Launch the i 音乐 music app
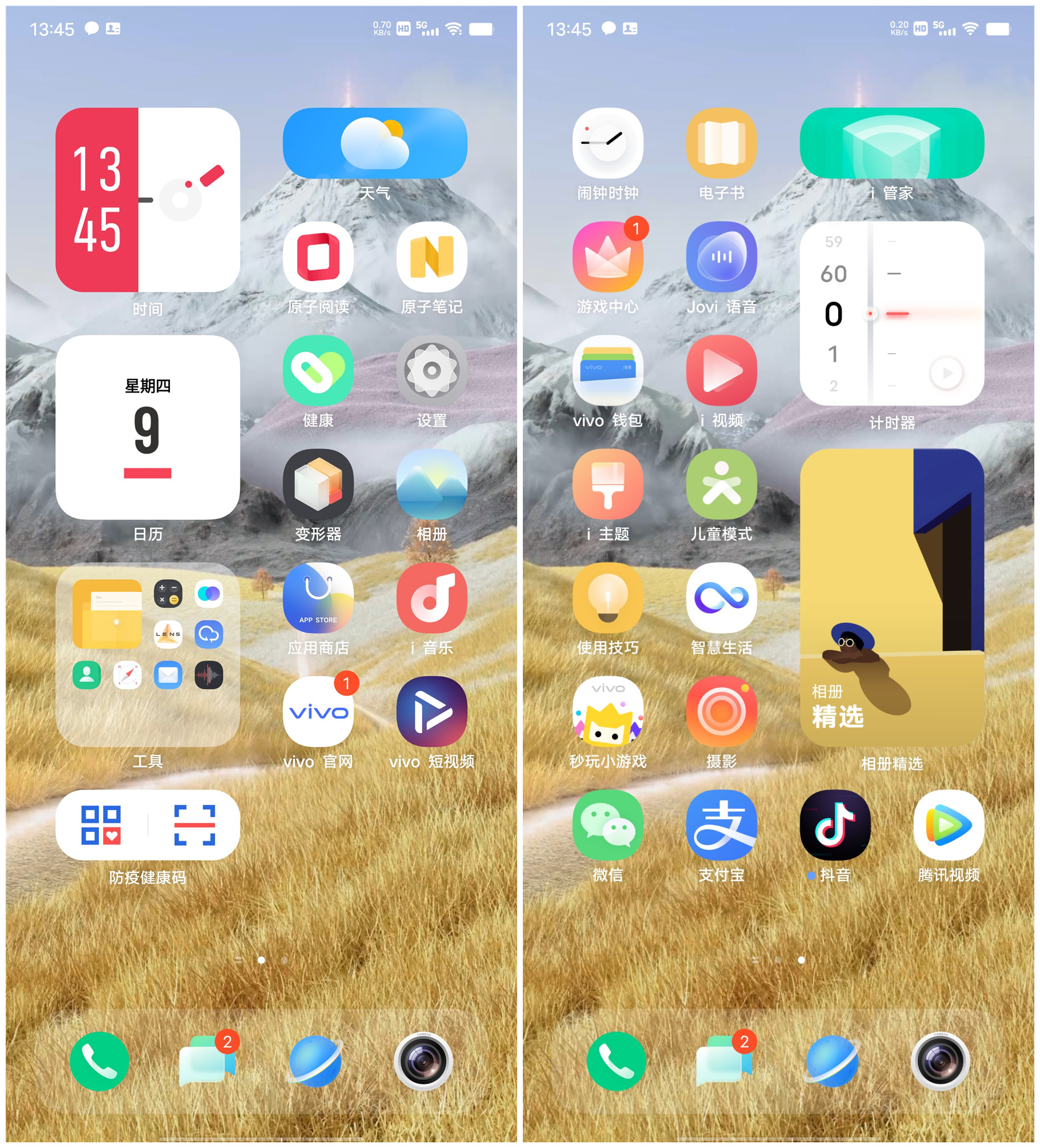The height and width of the screenshot is (1148, 1040). point(432,598)
